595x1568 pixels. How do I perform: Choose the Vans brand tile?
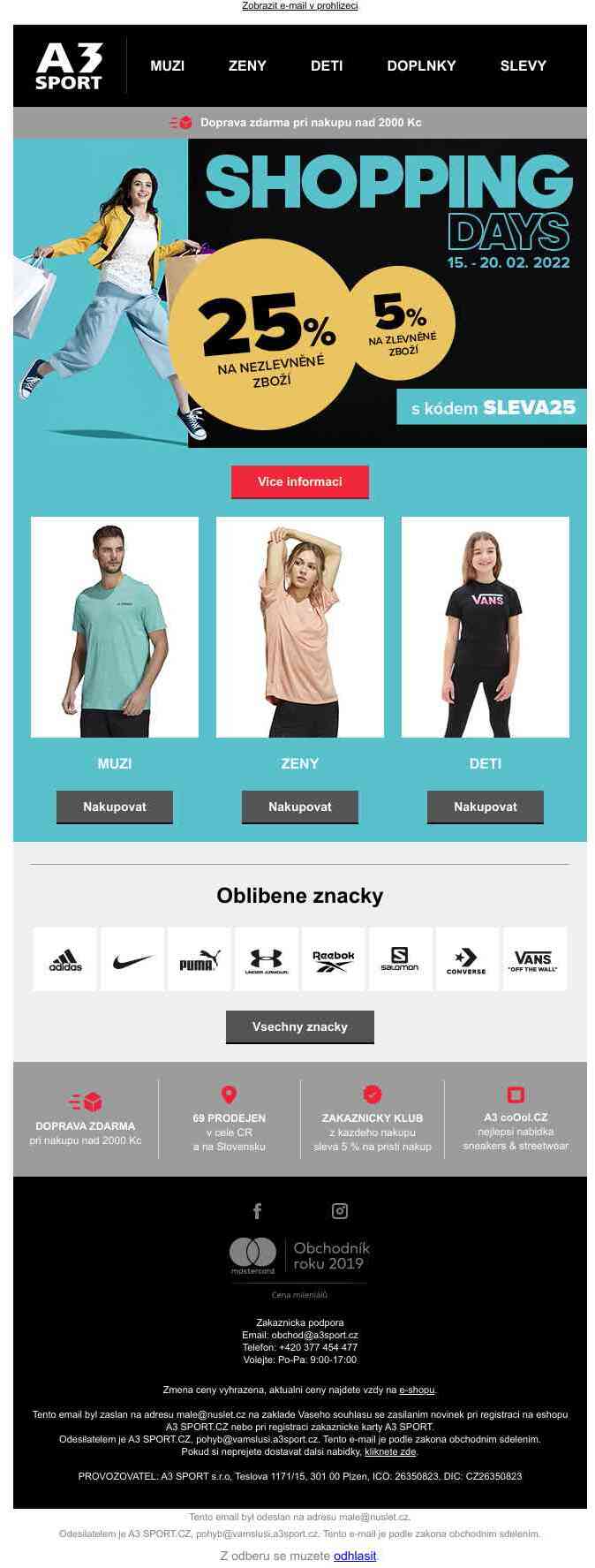[533, 959]
